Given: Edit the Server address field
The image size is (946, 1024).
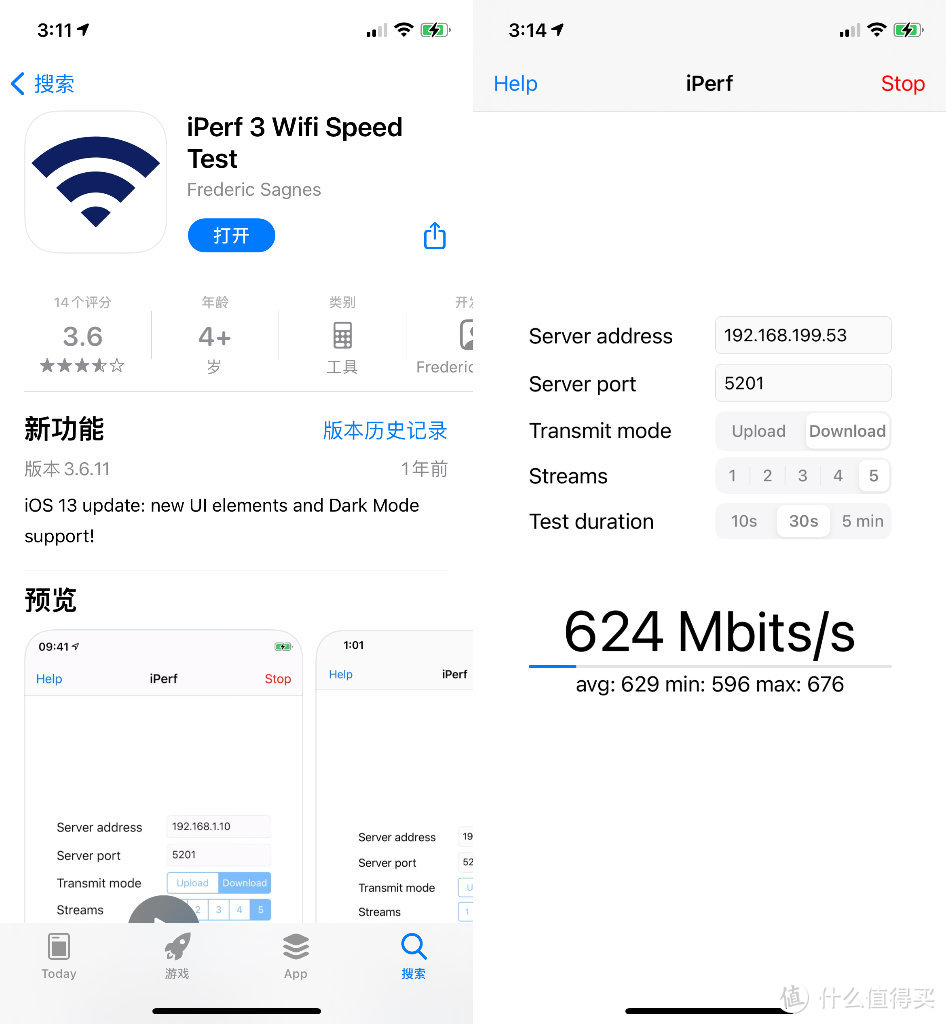Looking at the screenshot, I should pyautogui.click(x=802, y=335).
